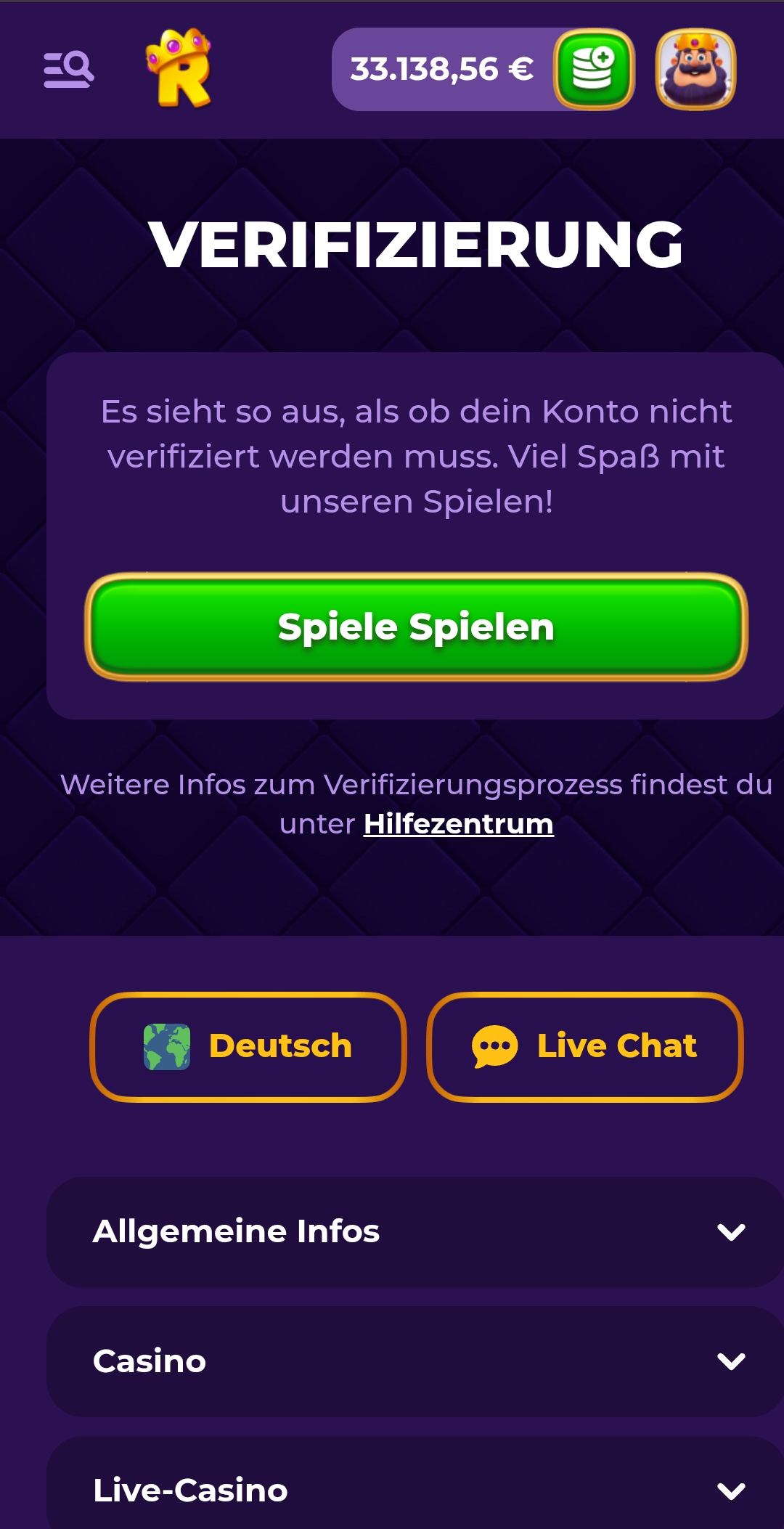Change language via the Deutsch button
784x1529 pixels.
coord(248,1046)
